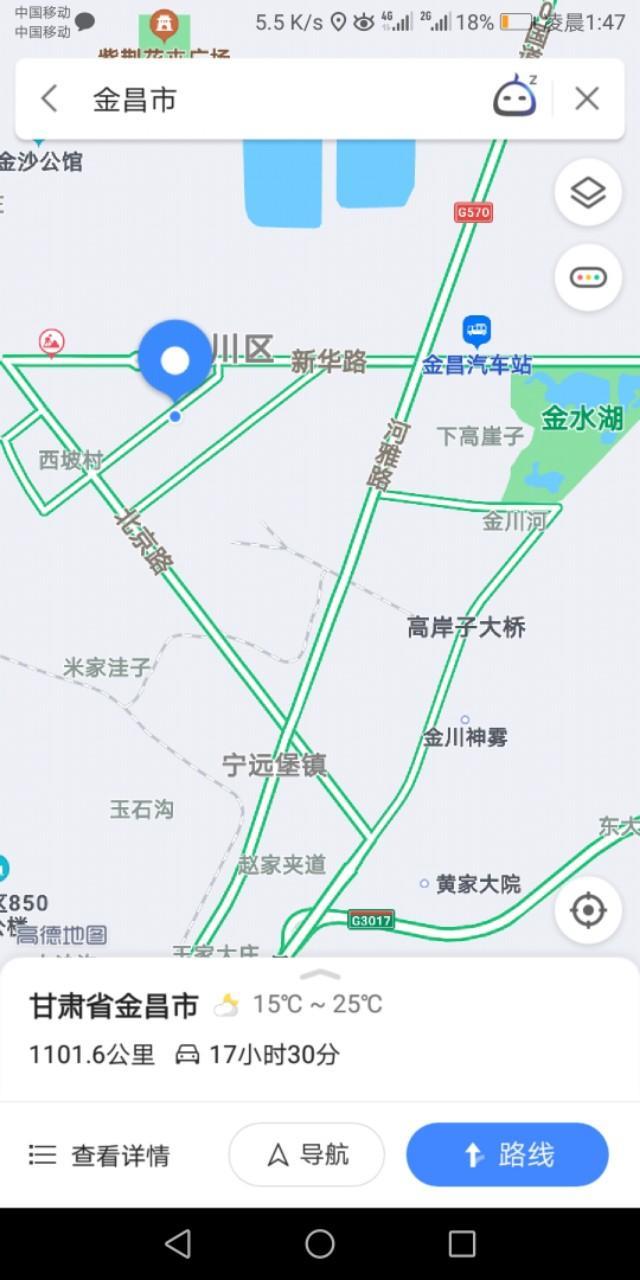Open the recent apps view

461,1243
